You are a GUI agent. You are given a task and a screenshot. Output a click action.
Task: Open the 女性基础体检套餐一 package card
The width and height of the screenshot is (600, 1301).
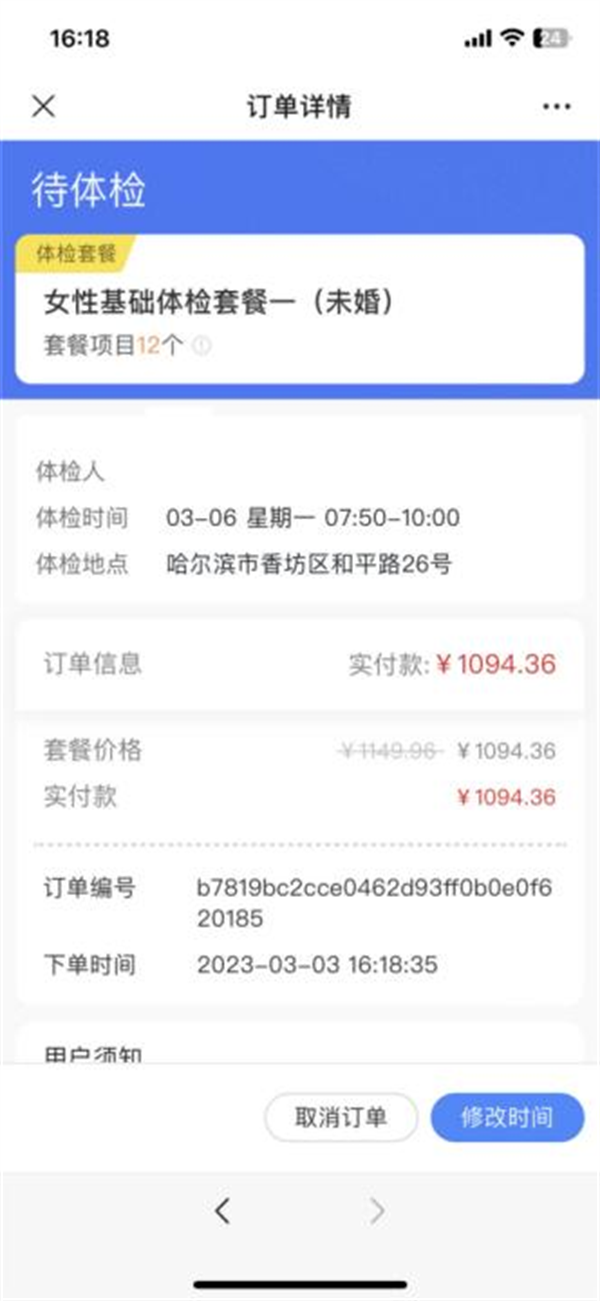[299, 309]
